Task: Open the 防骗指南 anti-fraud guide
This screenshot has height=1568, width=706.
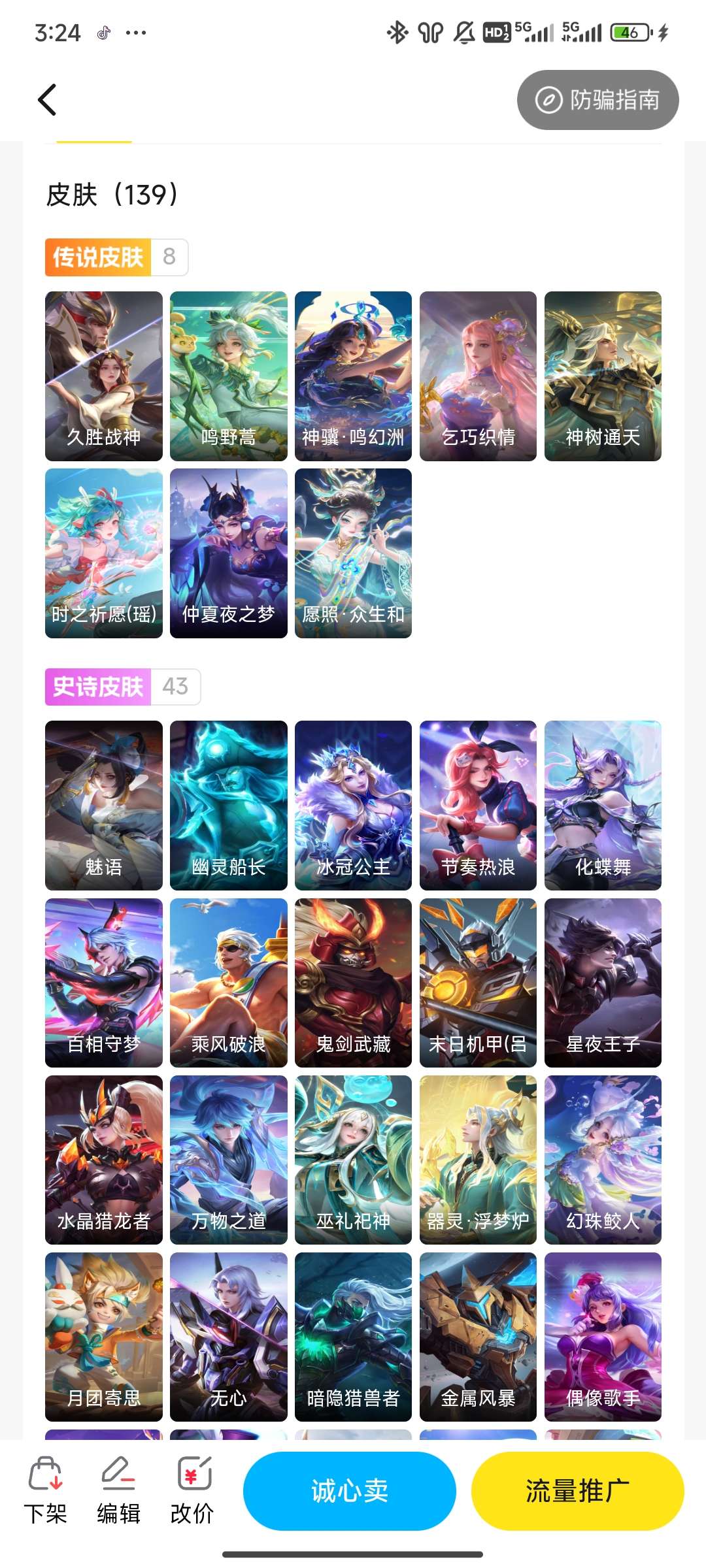Action: [597, 100]
